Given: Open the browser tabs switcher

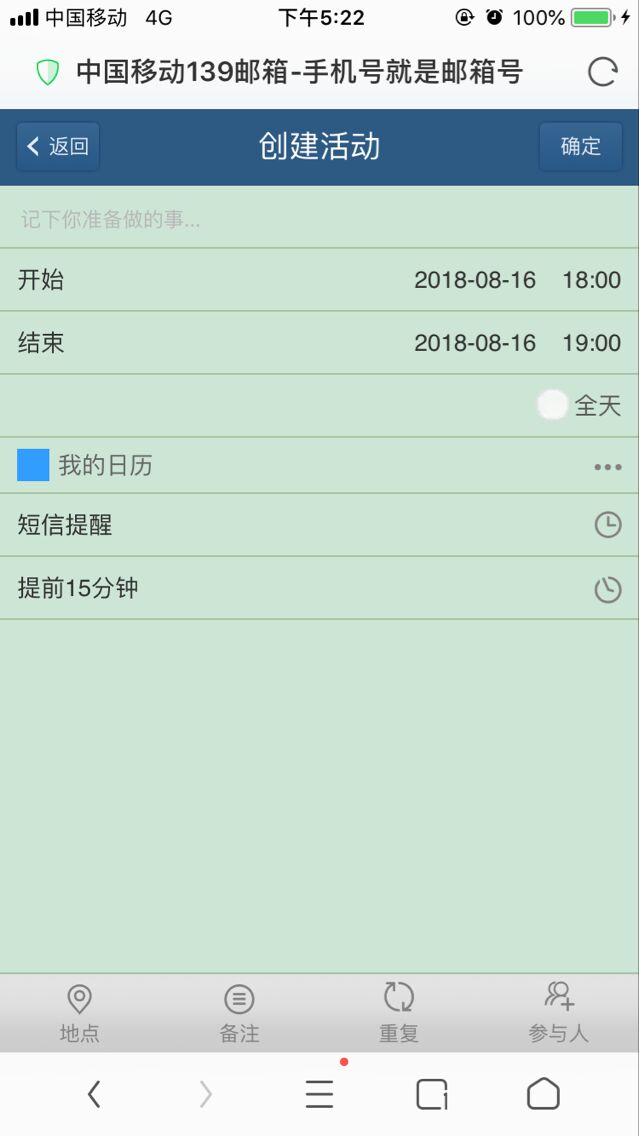Looking at the screenshot, I should click(432, 1094).
